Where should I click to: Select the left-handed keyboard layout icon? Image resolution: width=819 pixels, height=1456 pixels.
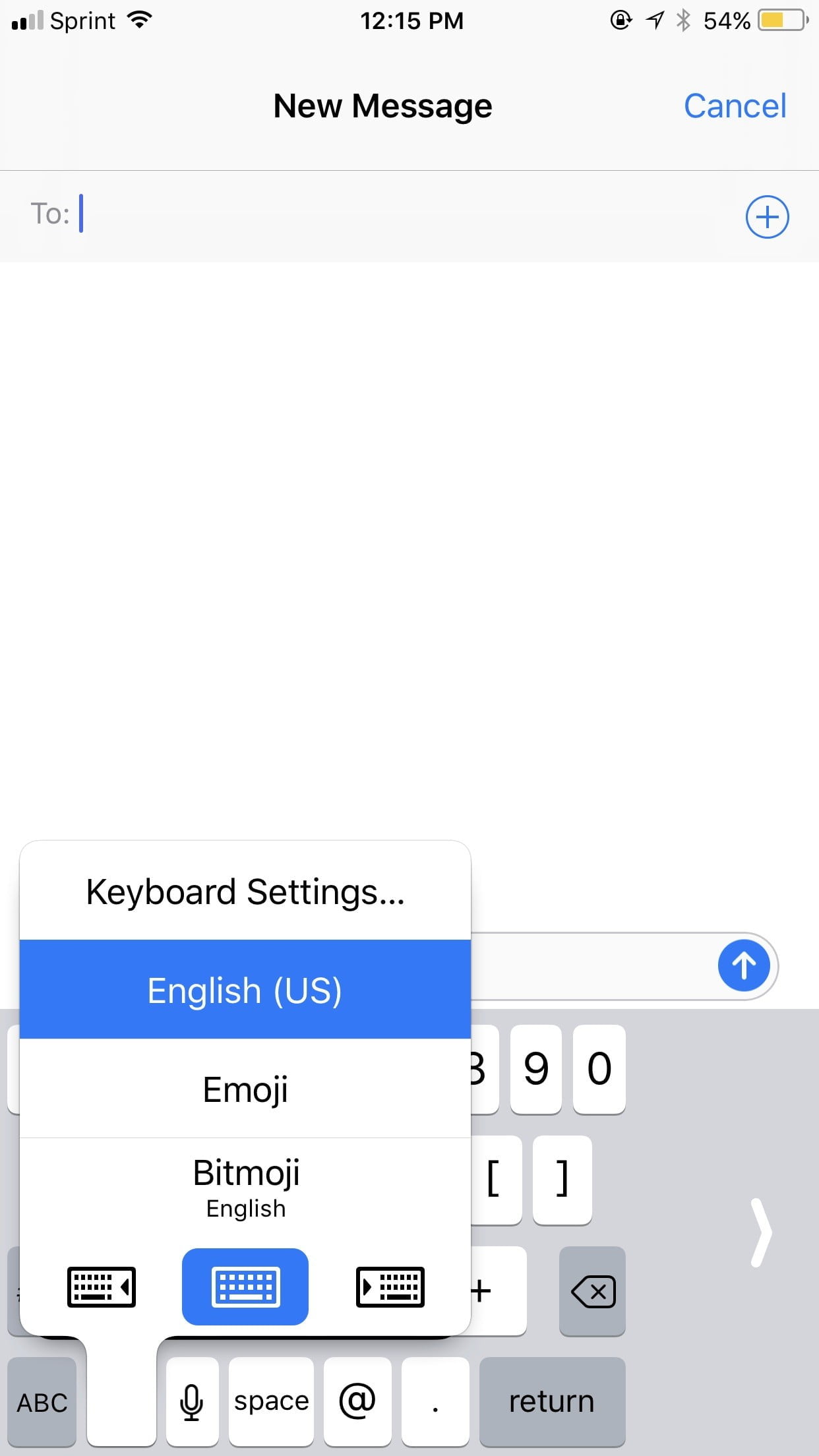pos(102,1287)
